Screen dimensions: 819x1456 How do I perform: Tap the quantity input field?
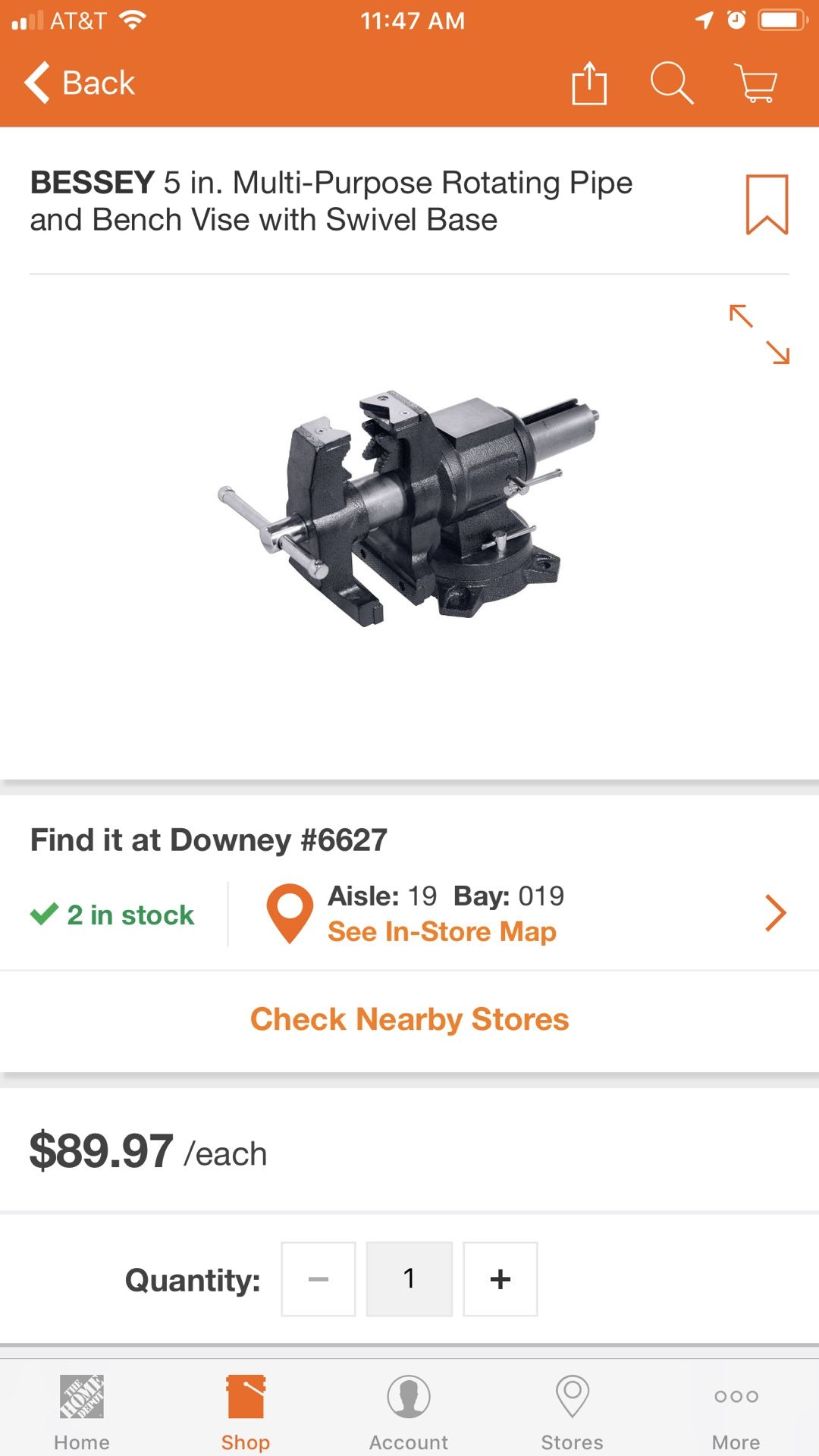point(409,1279)
